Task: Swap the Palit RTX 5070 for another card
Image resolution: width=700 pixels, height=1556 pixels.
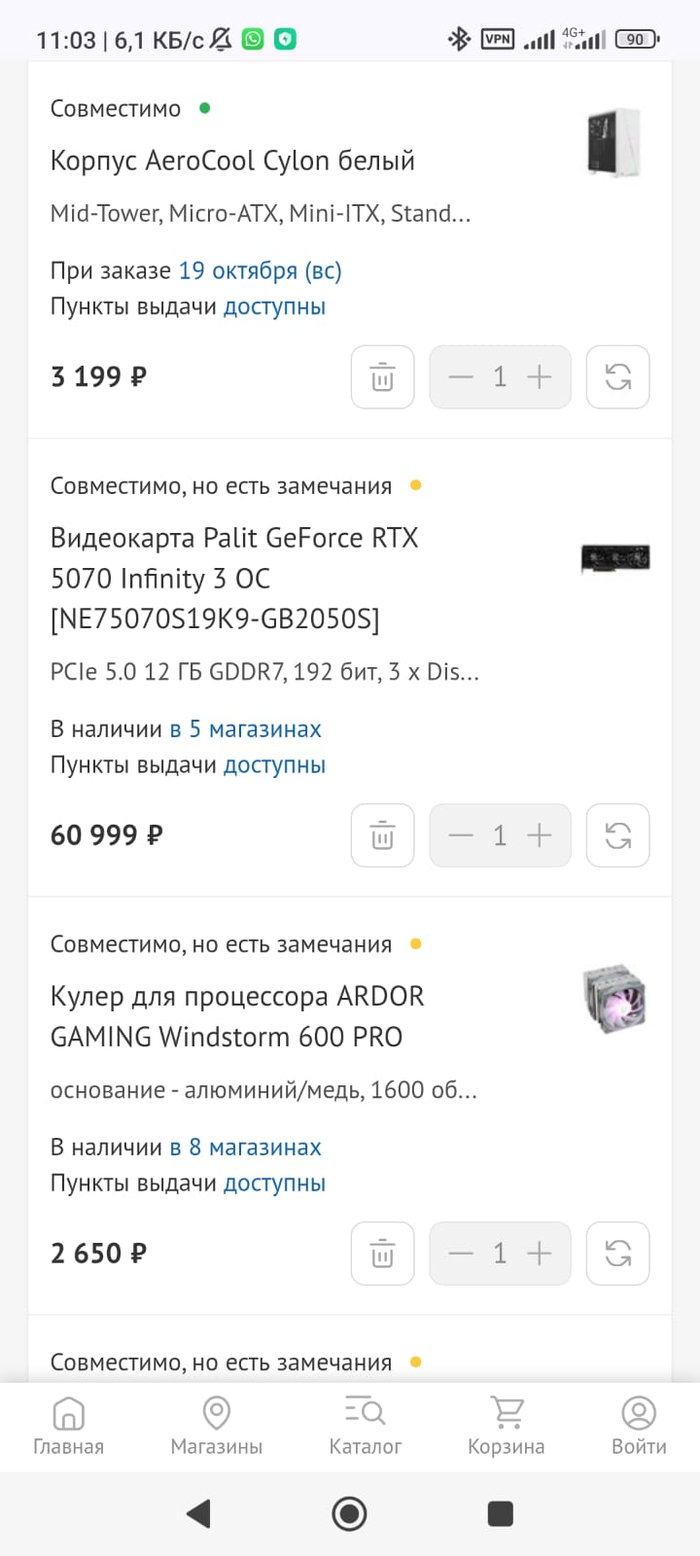Action: (x=618, y=835)
